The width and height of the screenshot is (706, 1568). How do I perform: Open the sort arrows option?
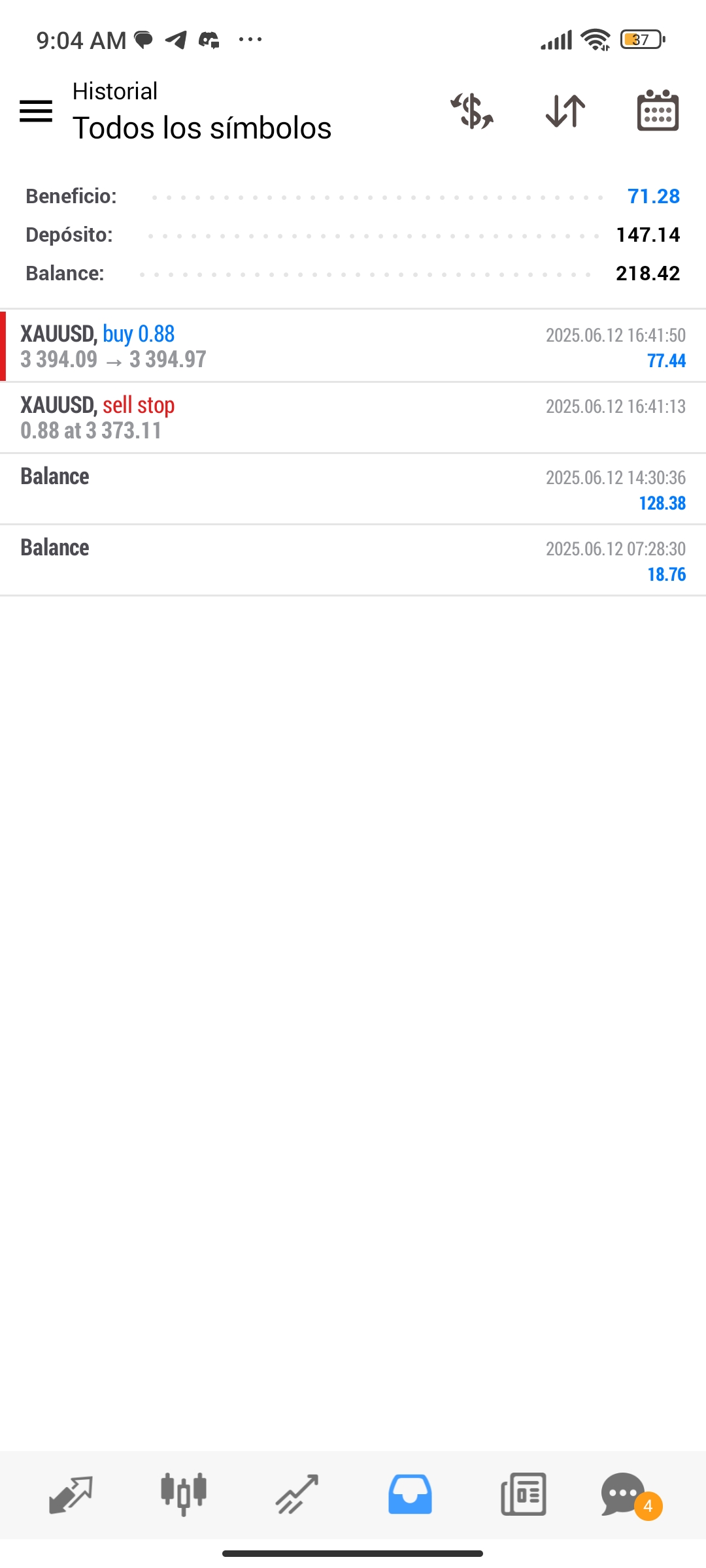(565, 111)
